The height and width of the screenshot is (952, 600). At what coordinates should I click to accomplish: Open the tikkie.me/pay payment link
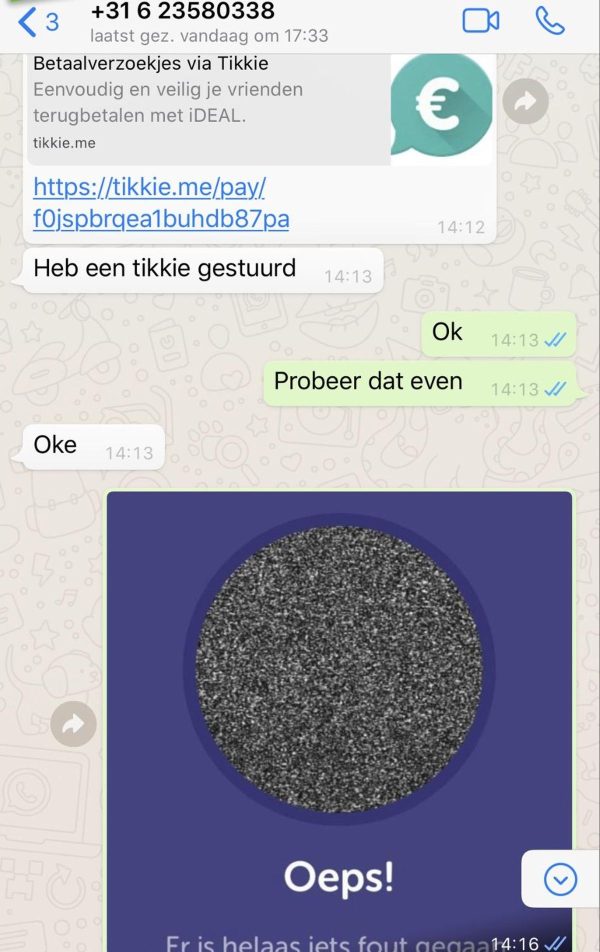[x=160, y=203]
